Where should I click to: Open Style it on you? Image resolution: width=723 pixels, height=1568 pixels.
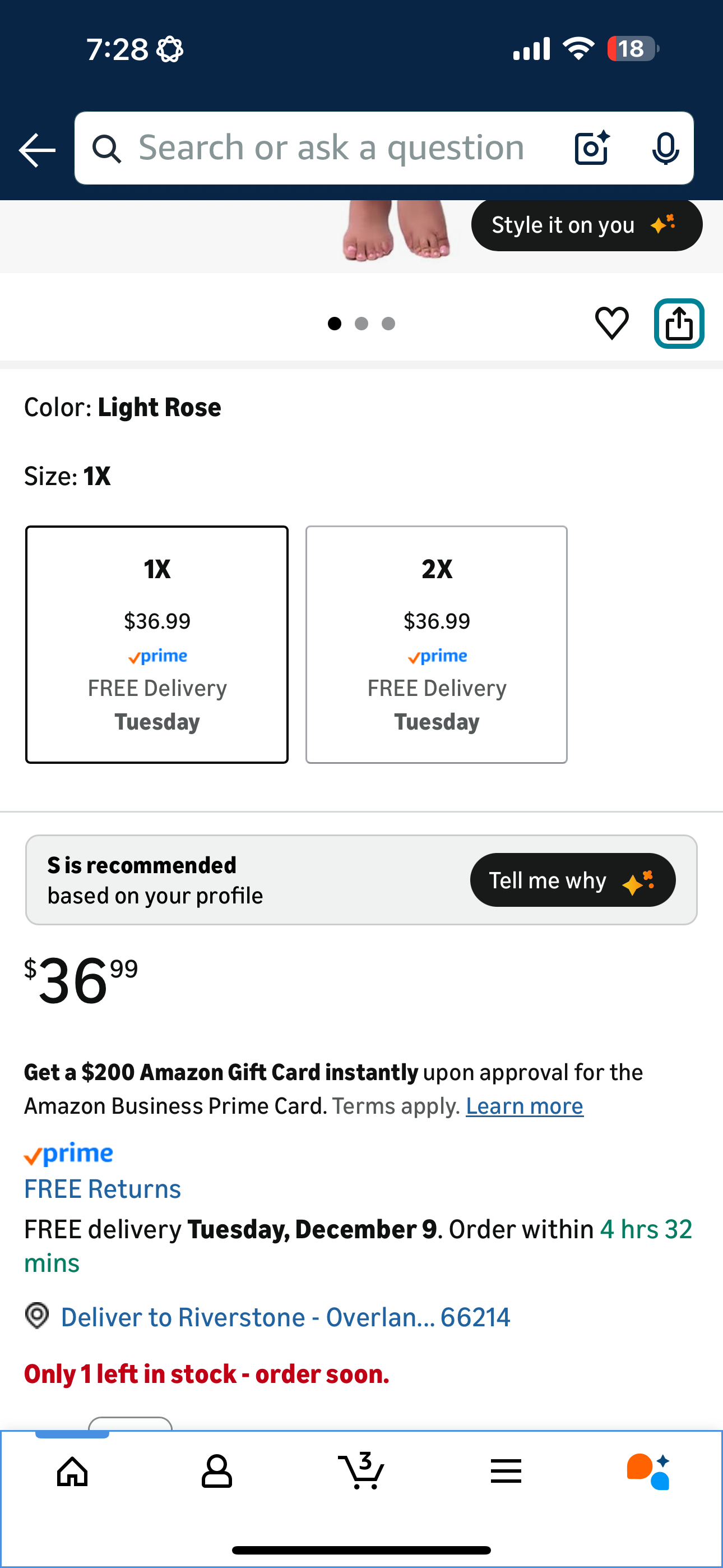(x=586, y=225)
